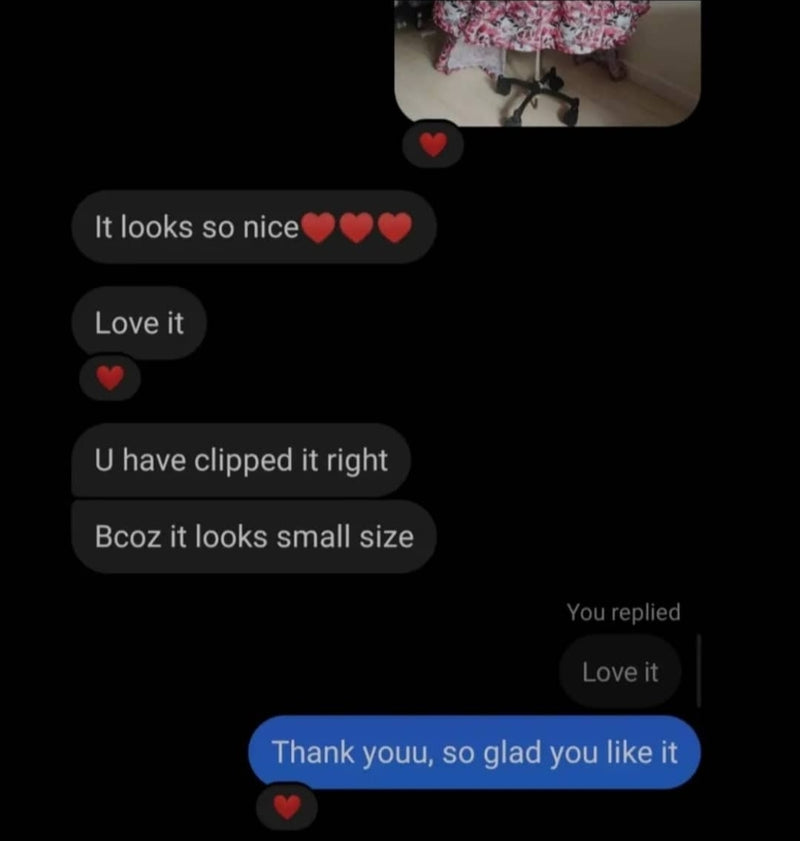800x841 pixels.
Task: View the heart reaction under the photo
Action: click(x=432, y=145)
